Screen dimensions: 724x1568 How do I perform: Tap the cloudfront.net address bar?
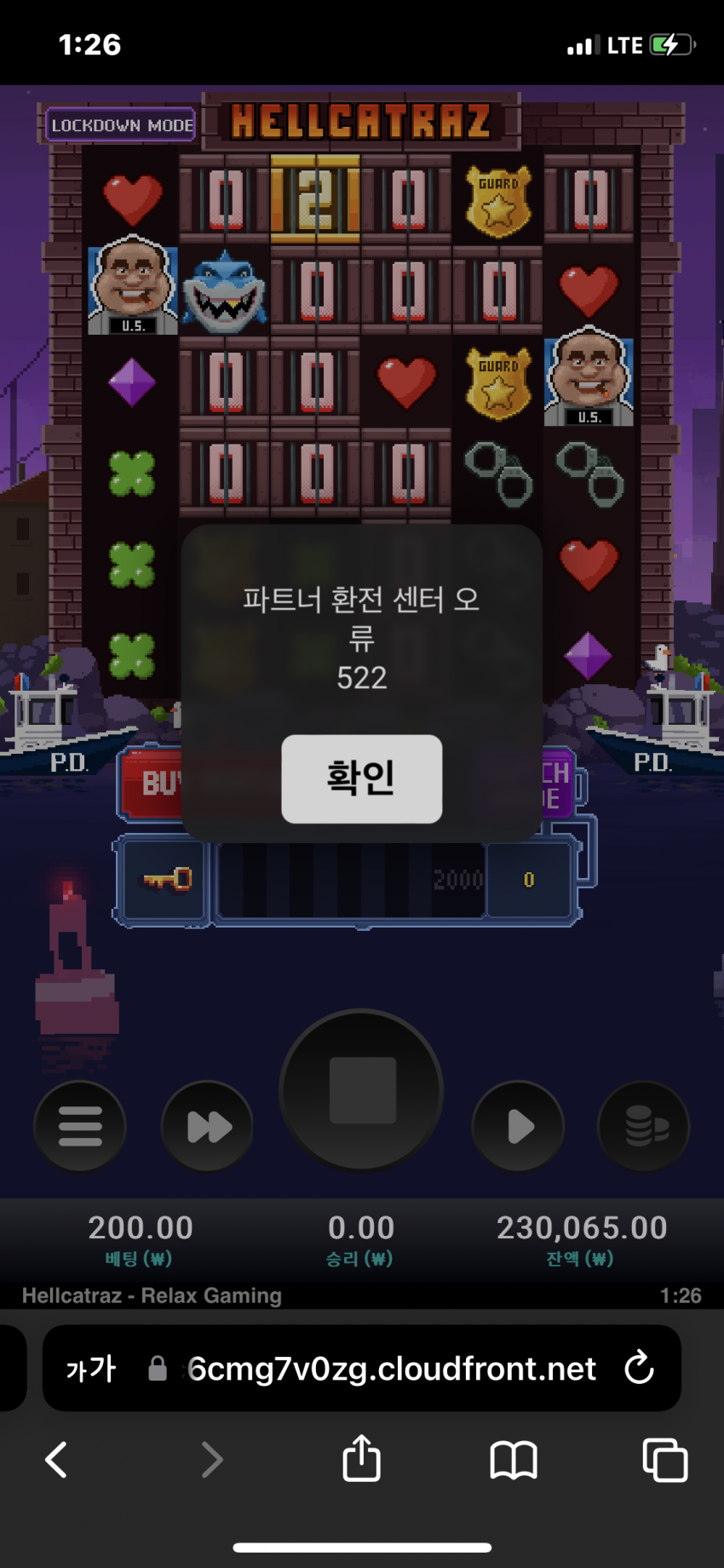point(390,1369)
